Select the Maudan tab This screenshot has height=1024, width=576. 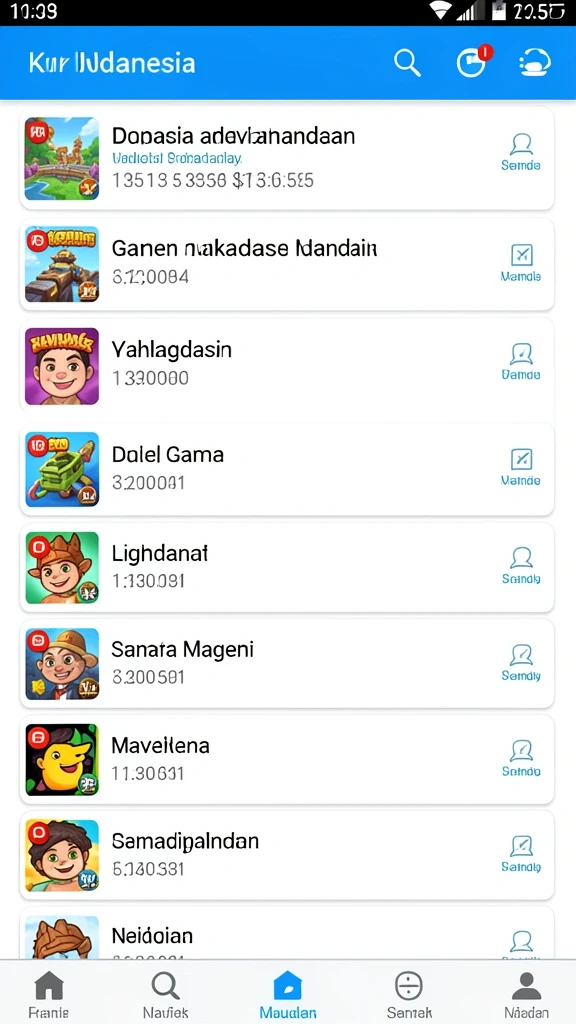pyautogui.click(x=288, y=995)
